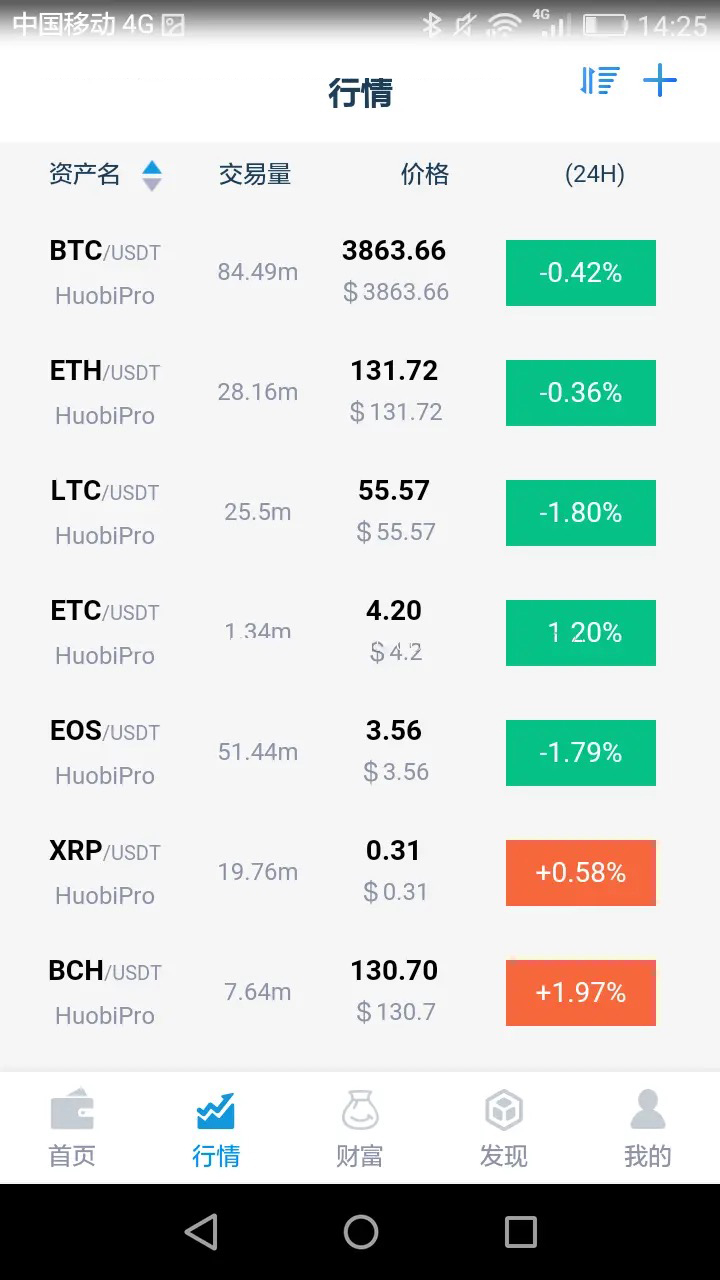Open the ETC/USDT market row
The width and height of the screenshot is (720, 1280).
[x=360, y=632]
